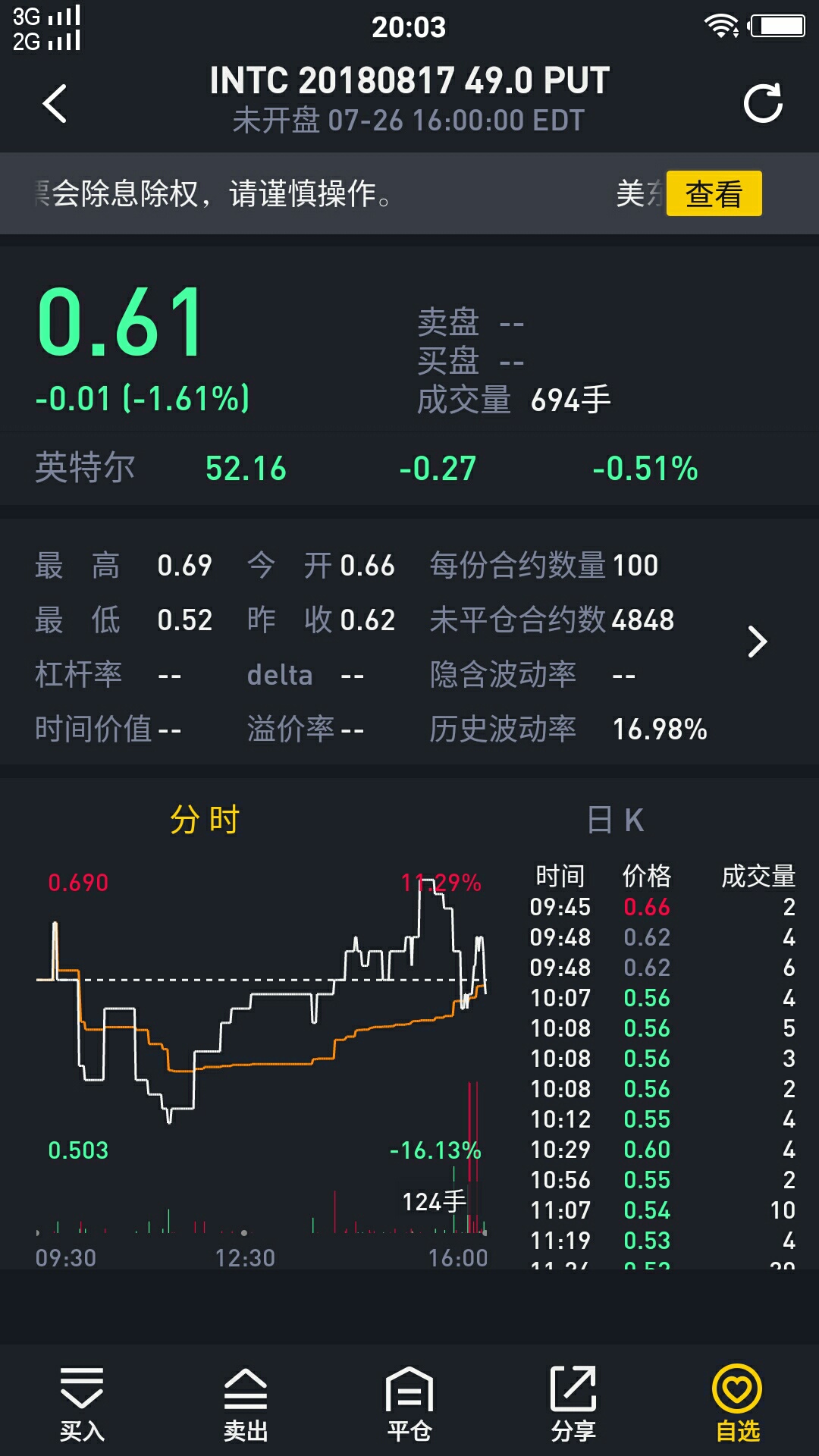
Task: Toggle 自选 watchlist heart
Action: (737, 1404)
